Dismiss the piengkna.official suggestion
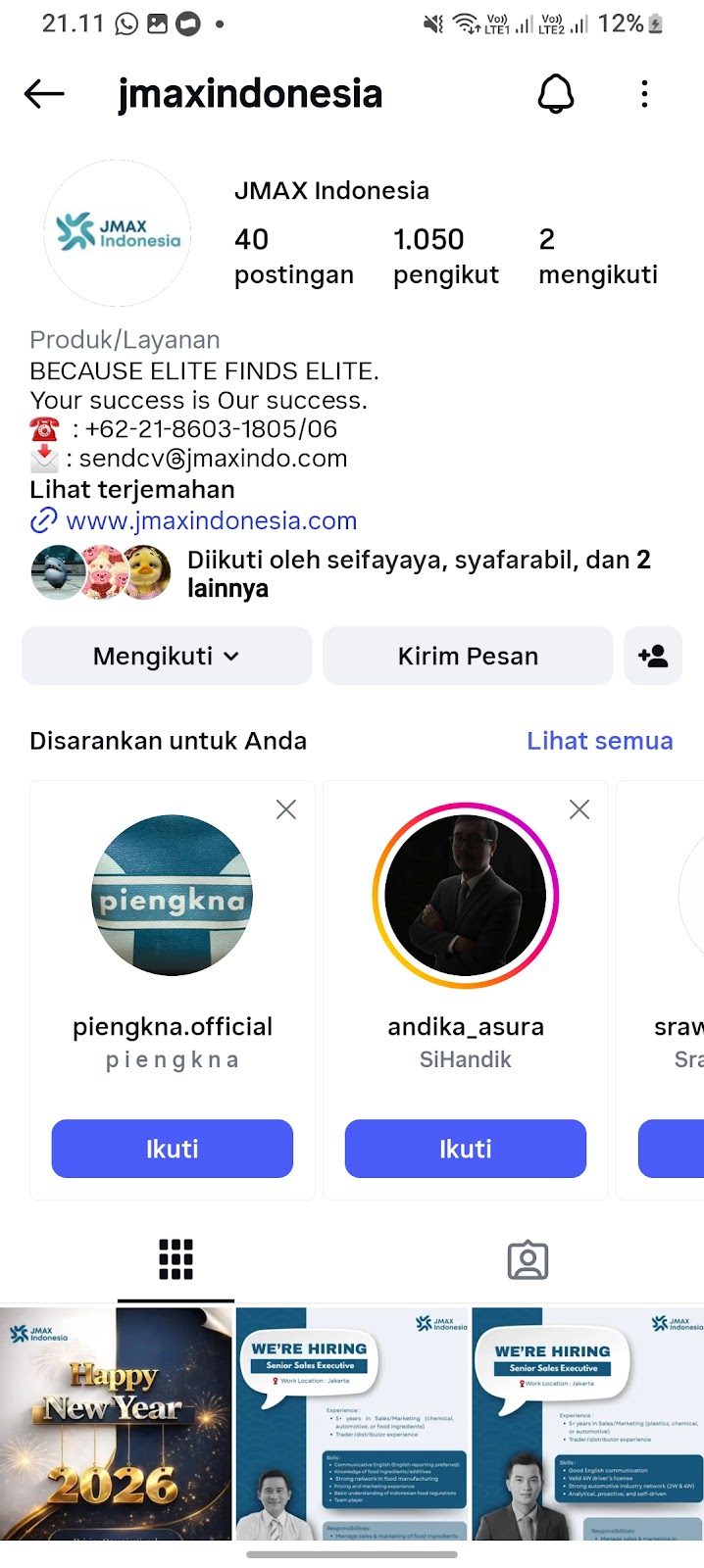Viewport: 704px width, 1568px height. click(x=286, y=809)
